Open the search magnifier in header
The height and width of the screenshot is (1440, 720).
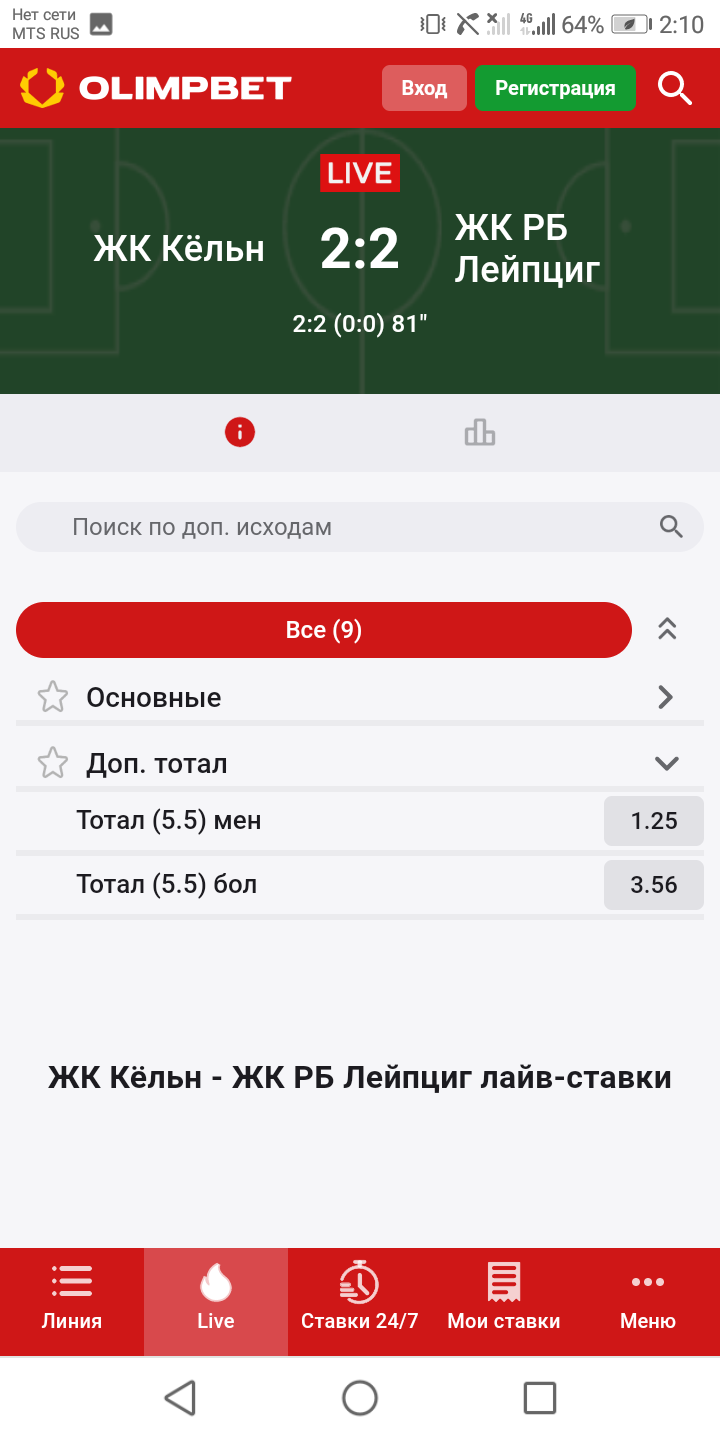(x=675, y=89)
